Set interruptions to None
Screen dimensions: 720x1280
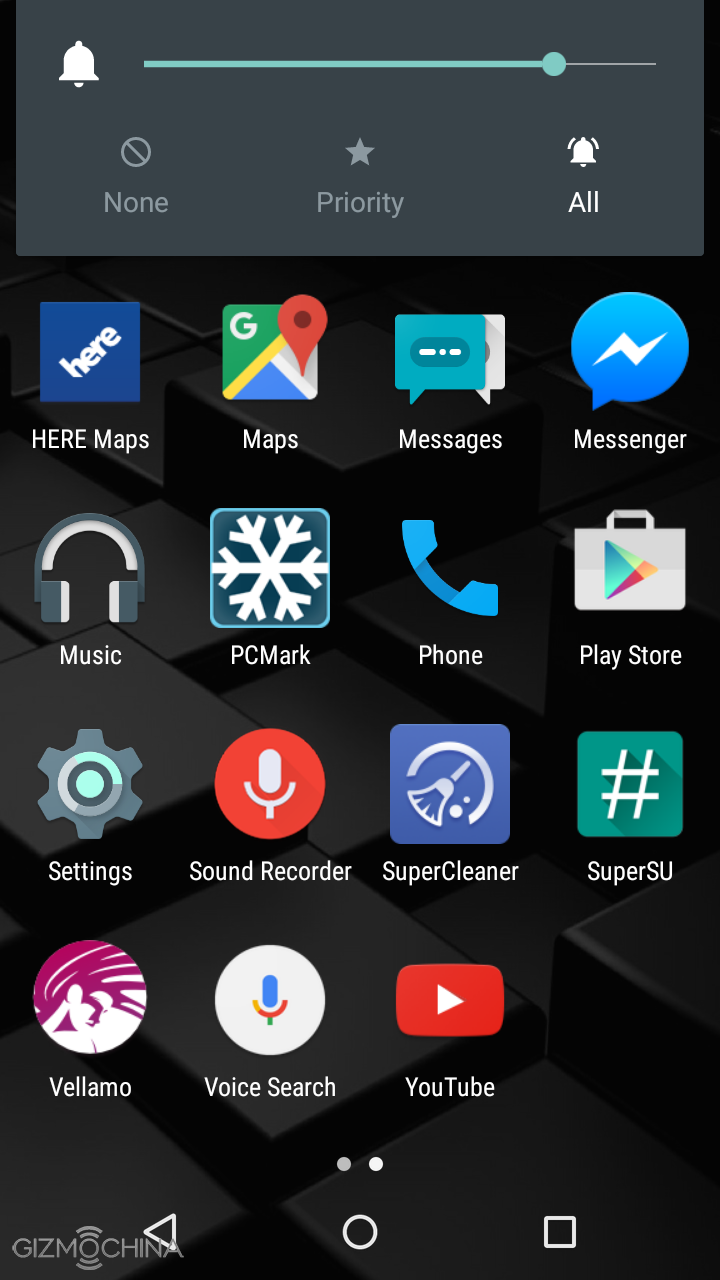[x=136, y=177]
